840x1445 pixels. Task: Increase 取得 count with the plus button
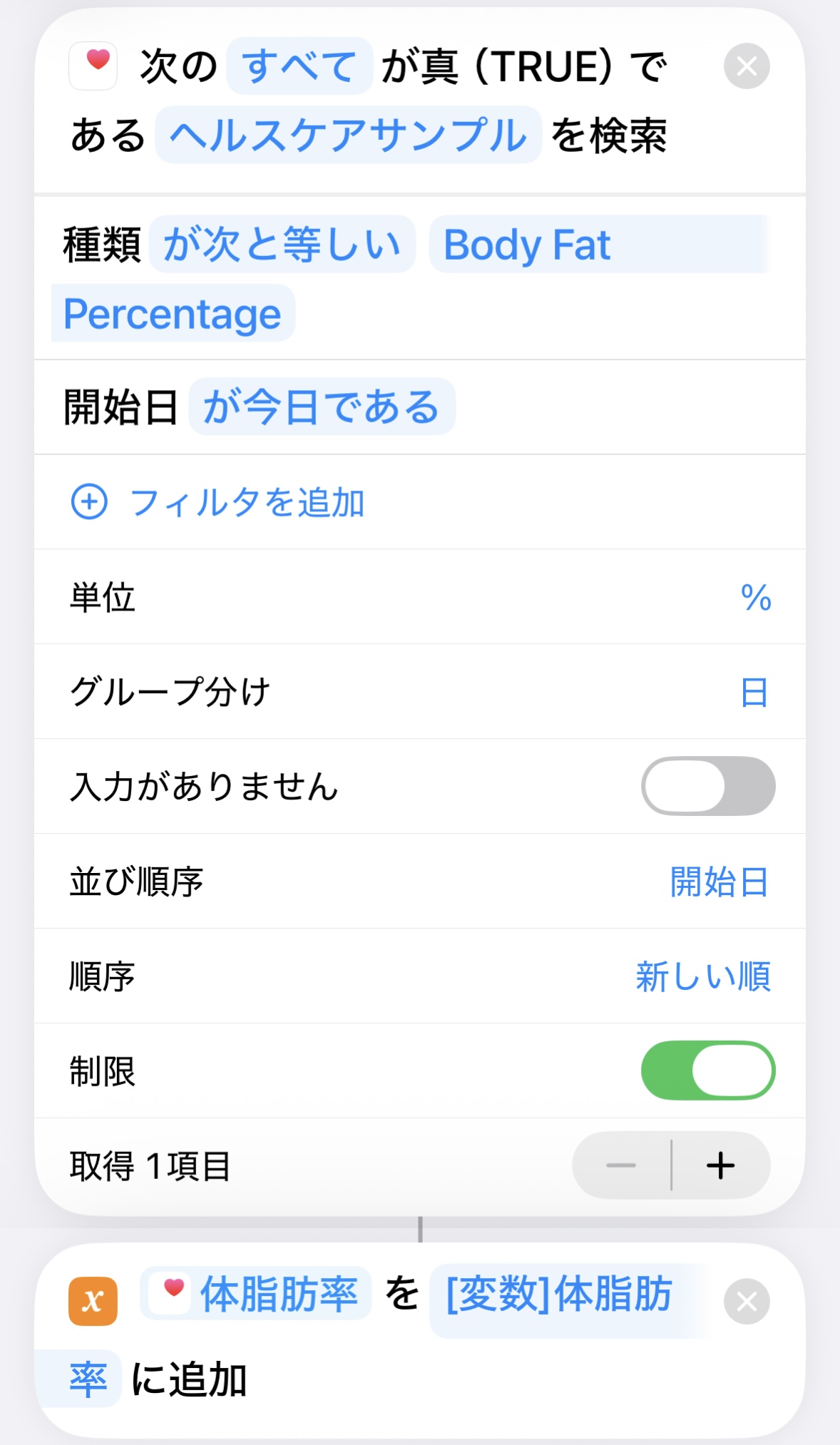point(722,1165)
